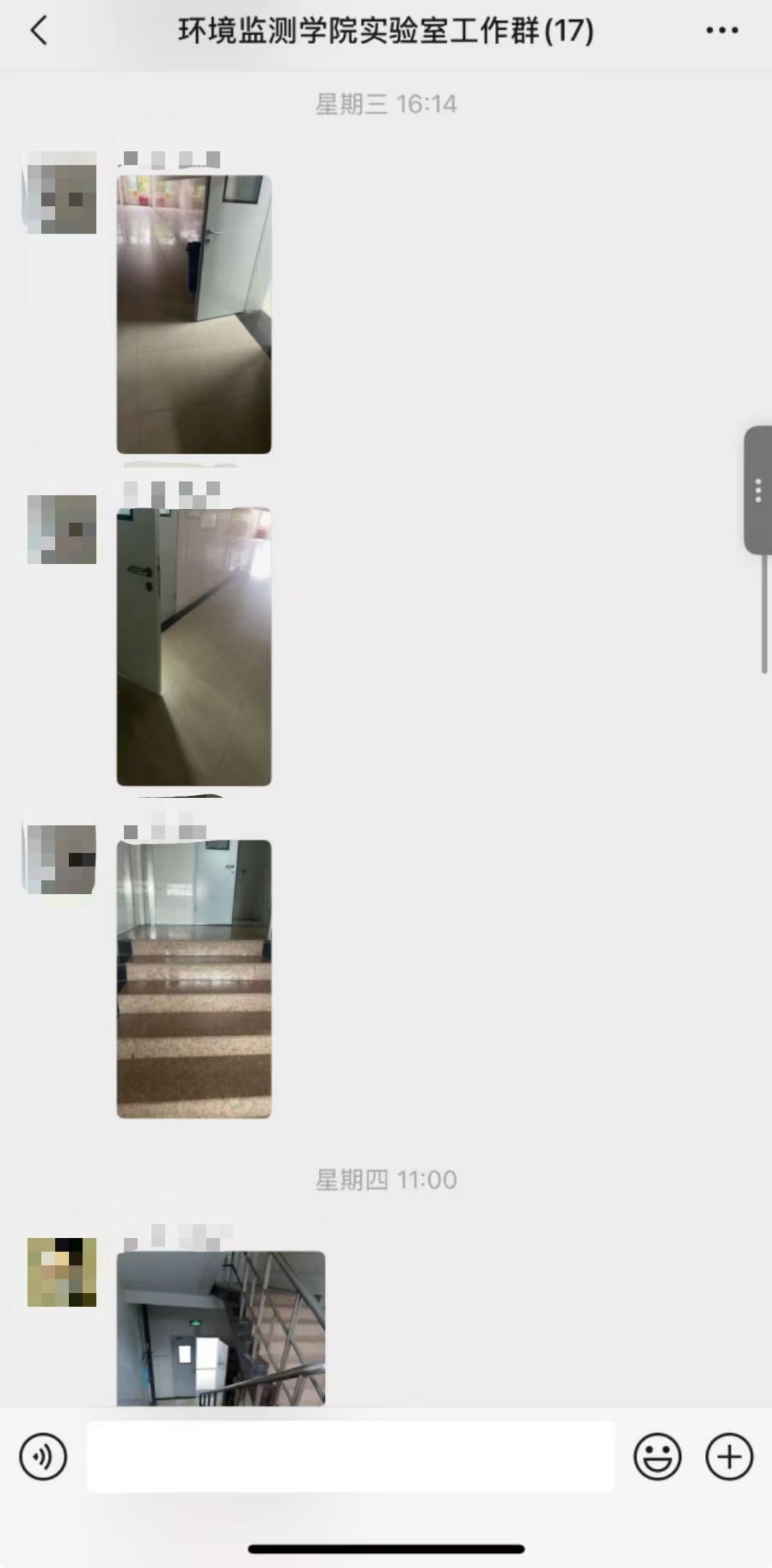This screenshot has width=772, height=1568.
Task: Open the chat info overflow menu
Action: [x=722, y=30]
